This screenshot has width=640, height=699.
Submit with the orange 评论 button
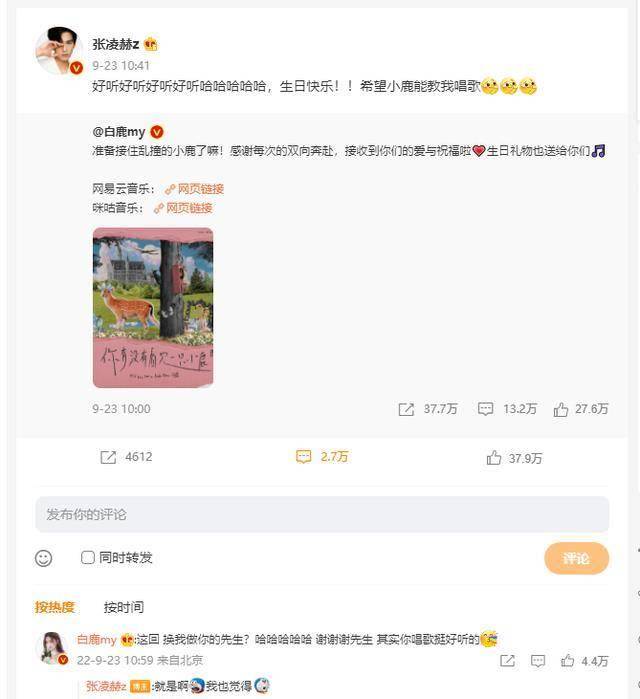click(x=576, y=558)
